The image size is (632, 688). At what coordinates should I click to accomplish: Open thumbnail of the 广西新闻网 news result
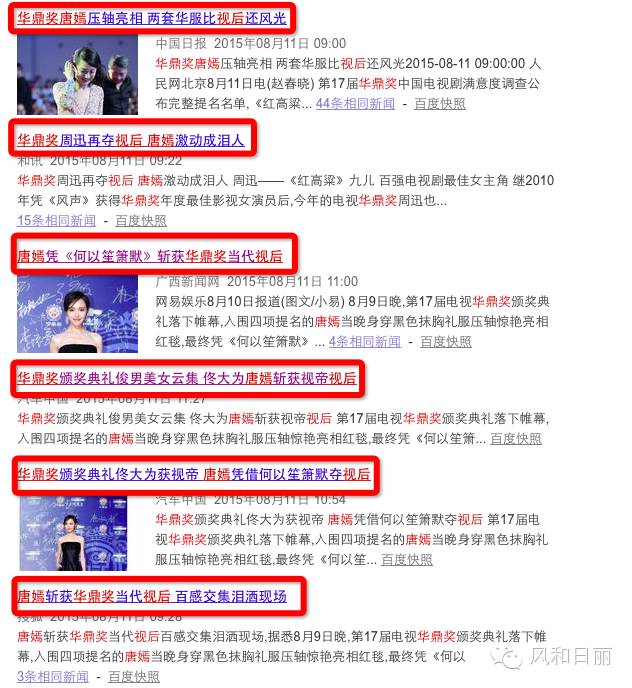[x=78, y=312]
